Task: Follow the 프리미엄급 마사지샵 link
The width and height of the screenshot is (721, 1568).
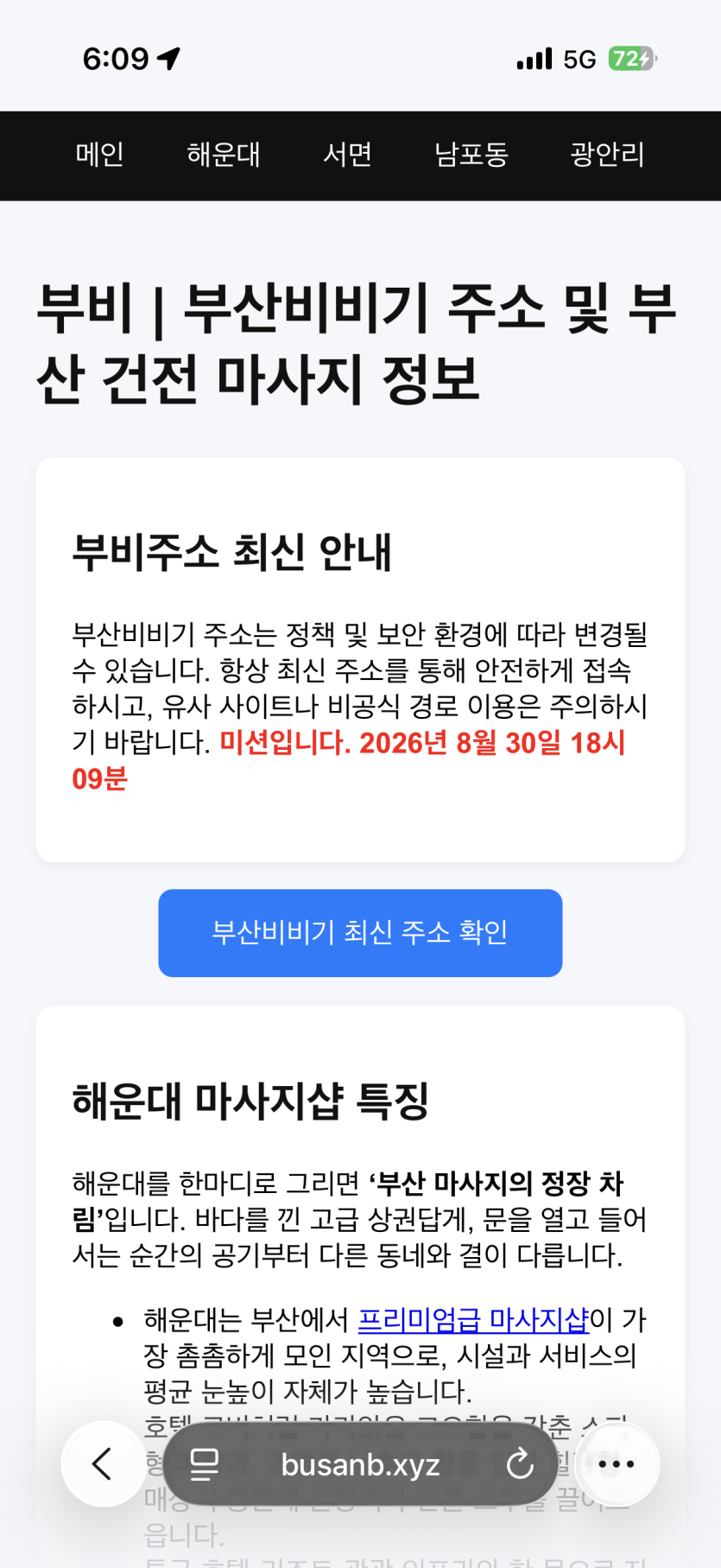Action: [473, 1320]
